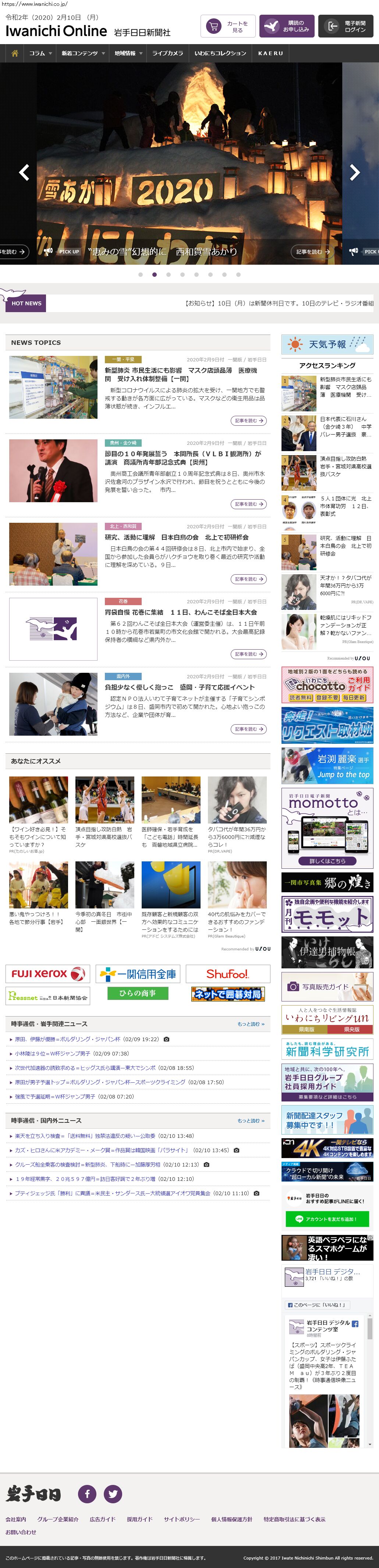Open the 天気予報 weather banner
This screenshot has height=1568, width=379.
327,344
